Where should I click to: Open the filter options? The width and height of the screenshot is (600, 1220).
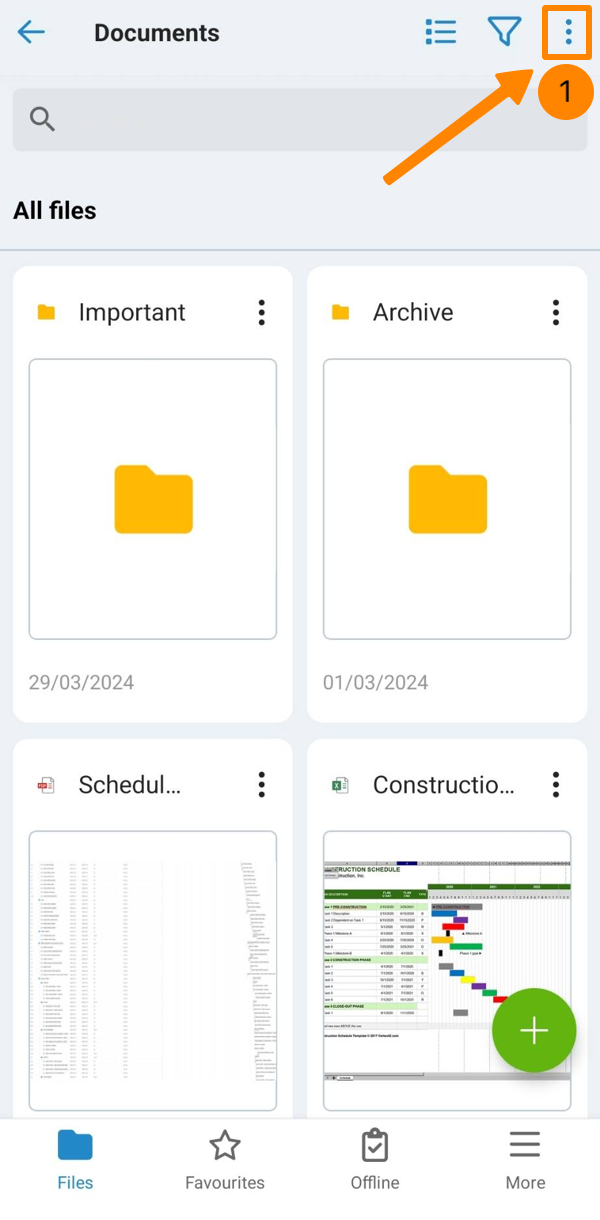(x=505, y=33)
